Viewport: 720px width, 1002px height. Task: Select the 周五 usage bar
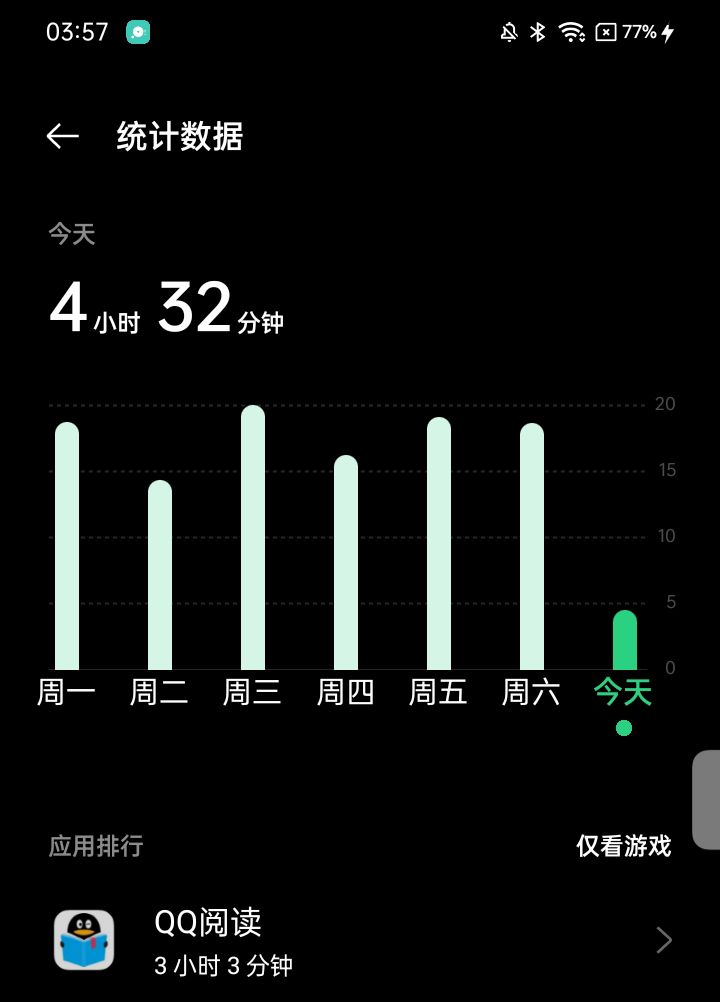point(439,544)
